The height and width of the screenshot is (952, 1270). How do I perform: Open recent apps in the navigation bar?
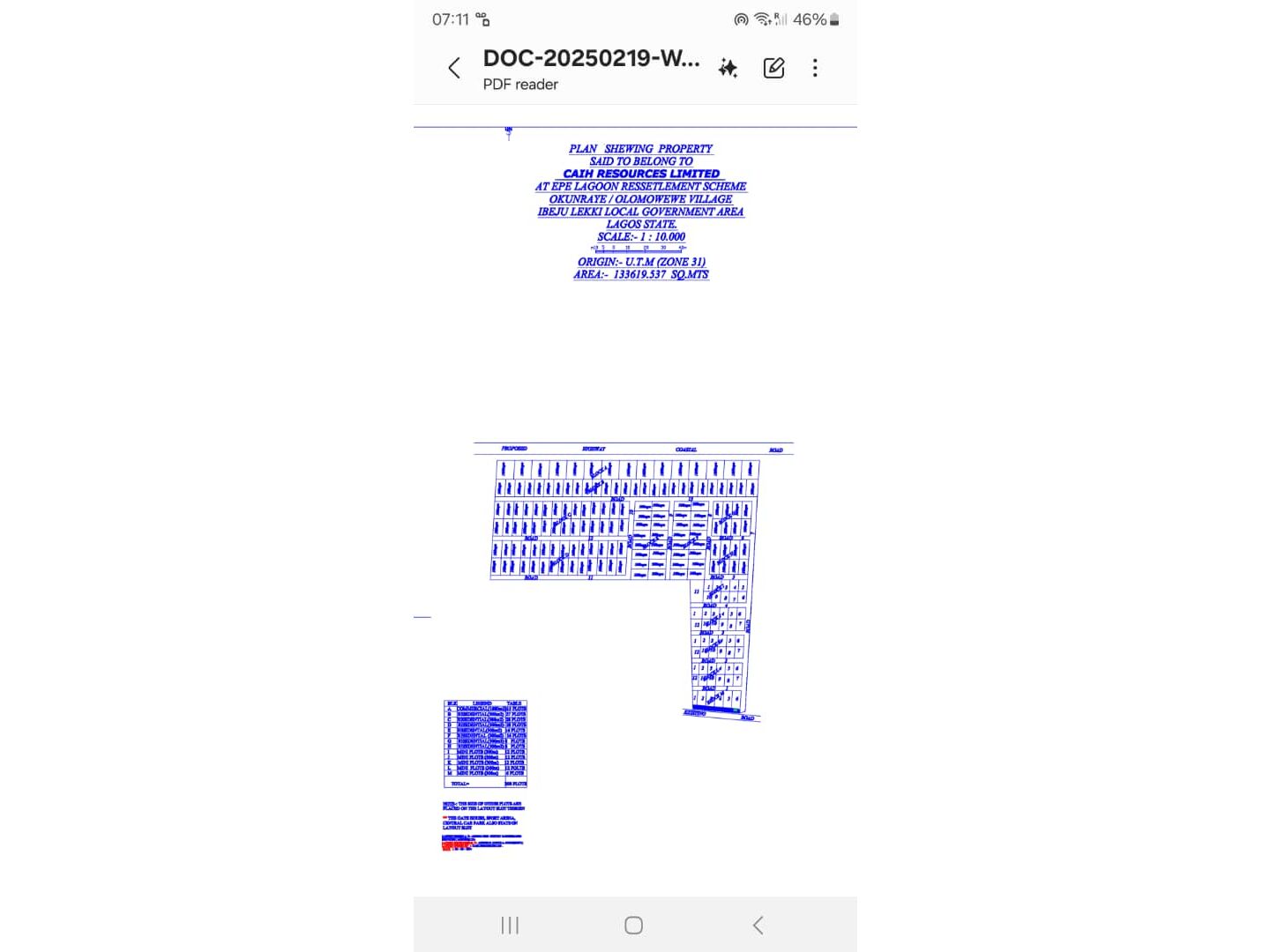(510, 925)
